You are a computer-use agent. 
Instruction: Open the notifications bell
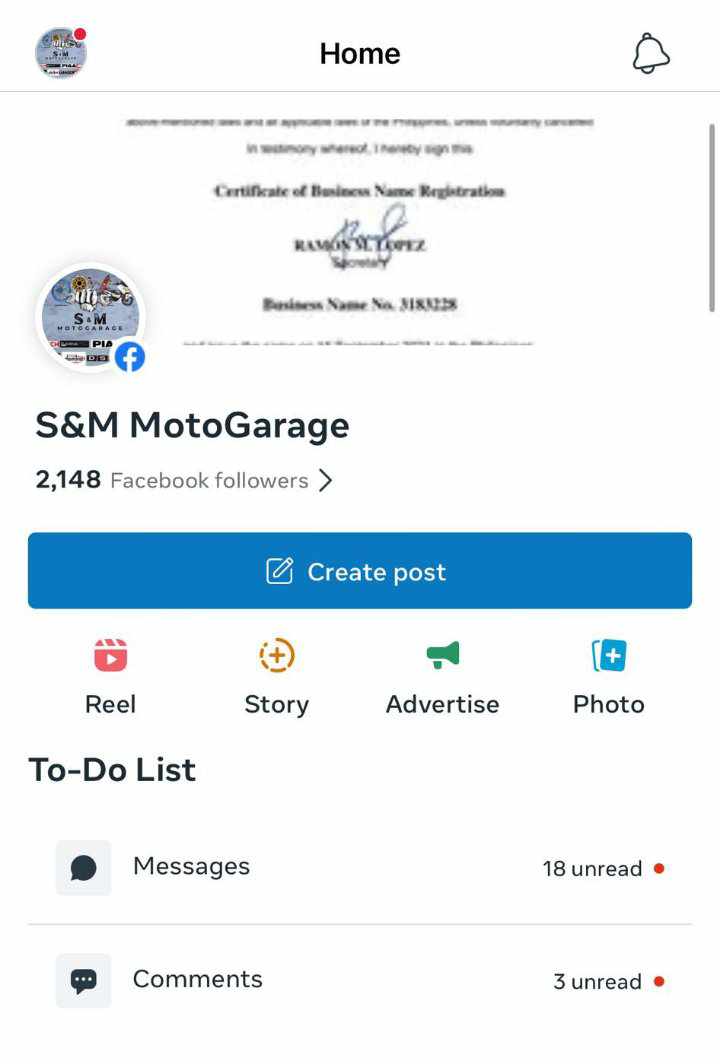[650, 53]
